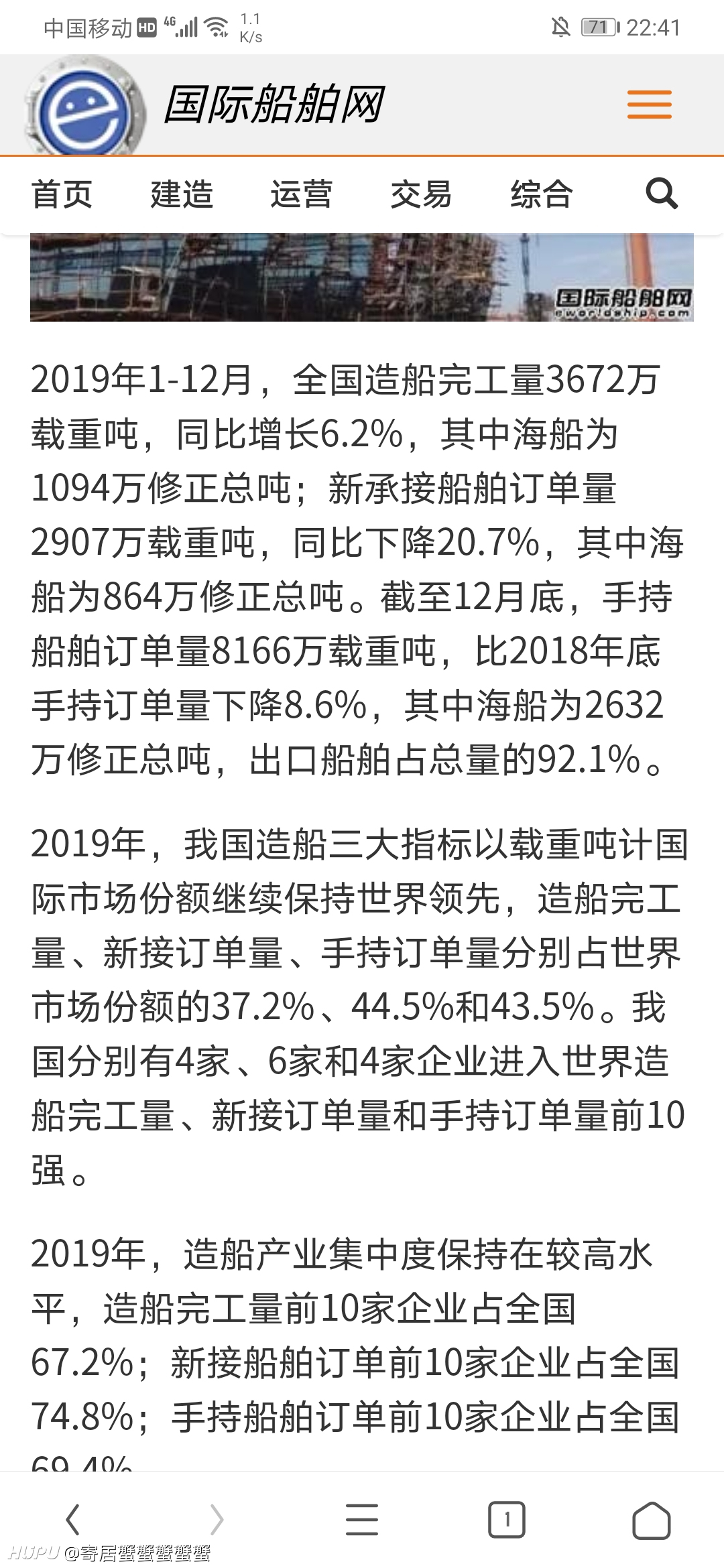
Task: Go to the browser home page
Action: pyautogui.click(x=651, y=1519)
